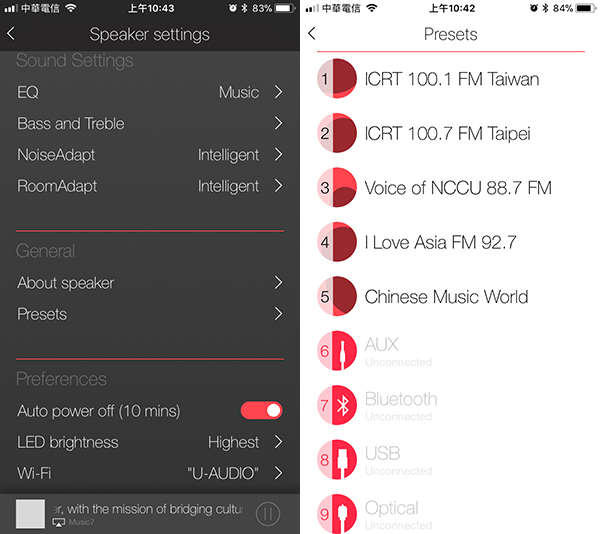Select preset 3 Voice of NCCU 88.7 FM
This screenshot has width=600, height=534.
coord(458,188)
